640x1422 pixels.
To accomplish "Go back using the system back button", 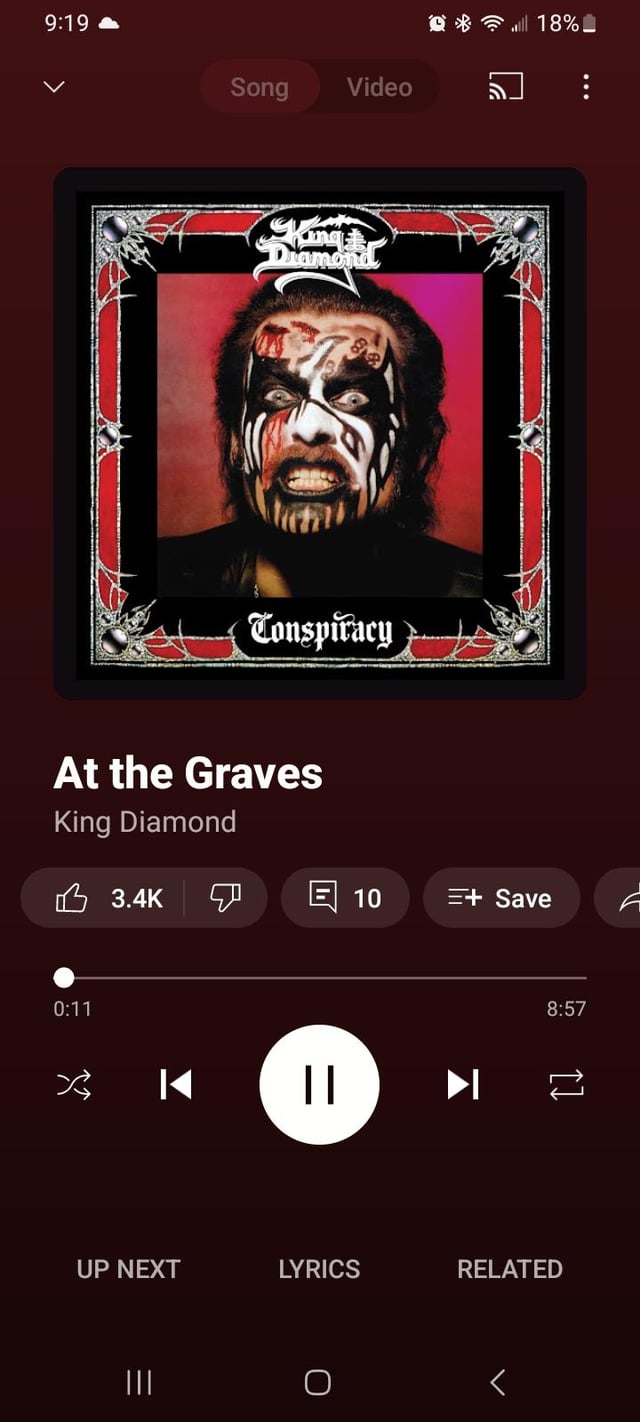I will click(x=497, y=1382).
